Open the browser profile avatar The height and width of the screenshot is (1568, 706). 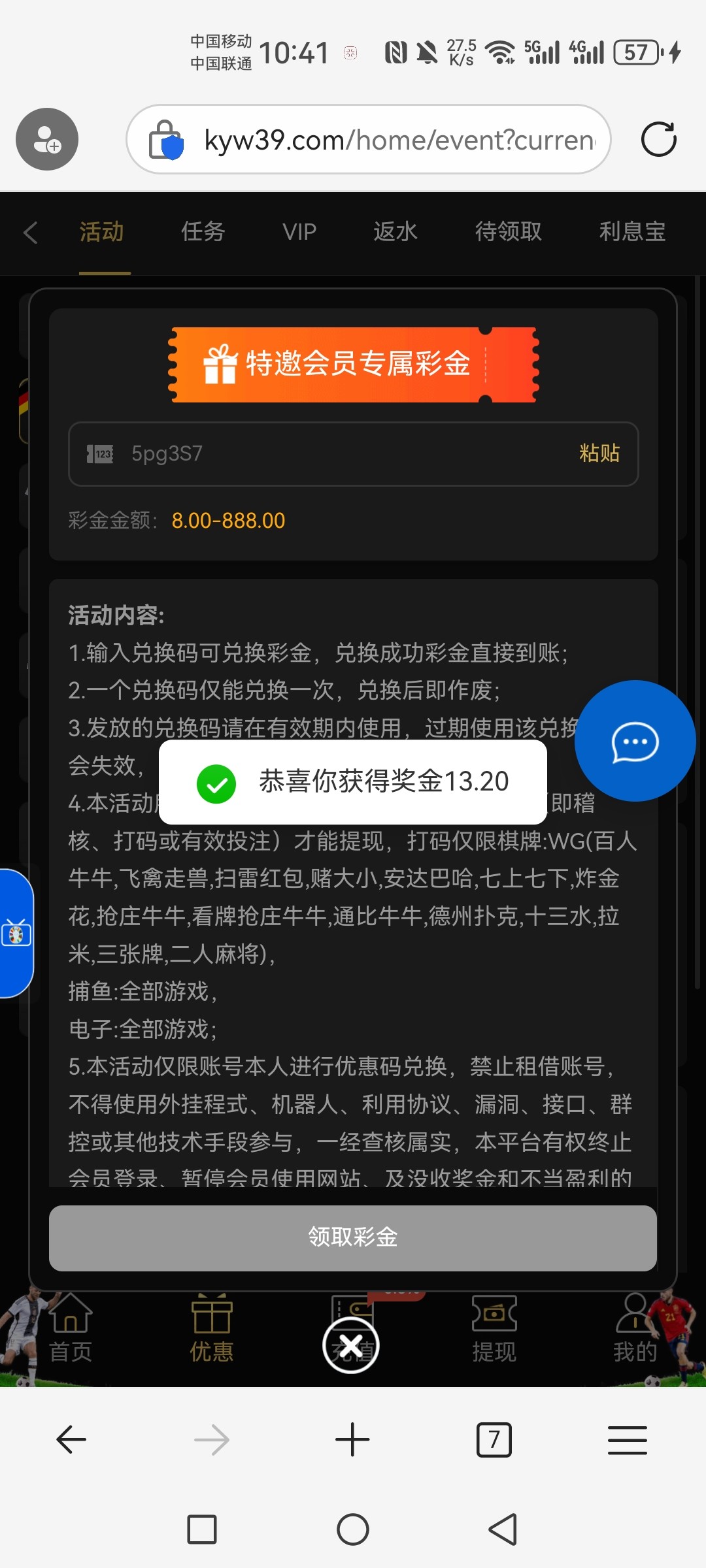click(47, 139)
